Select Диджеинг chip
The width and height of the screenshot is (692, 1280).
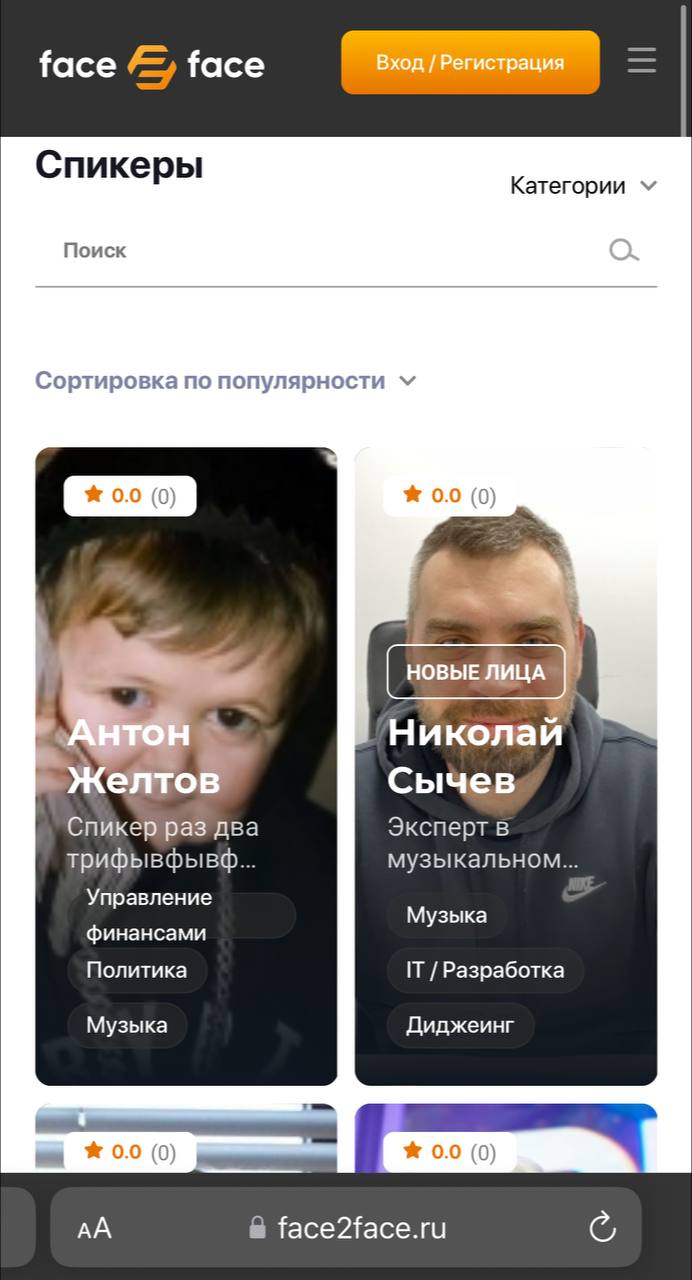[x=459, y=1025]
